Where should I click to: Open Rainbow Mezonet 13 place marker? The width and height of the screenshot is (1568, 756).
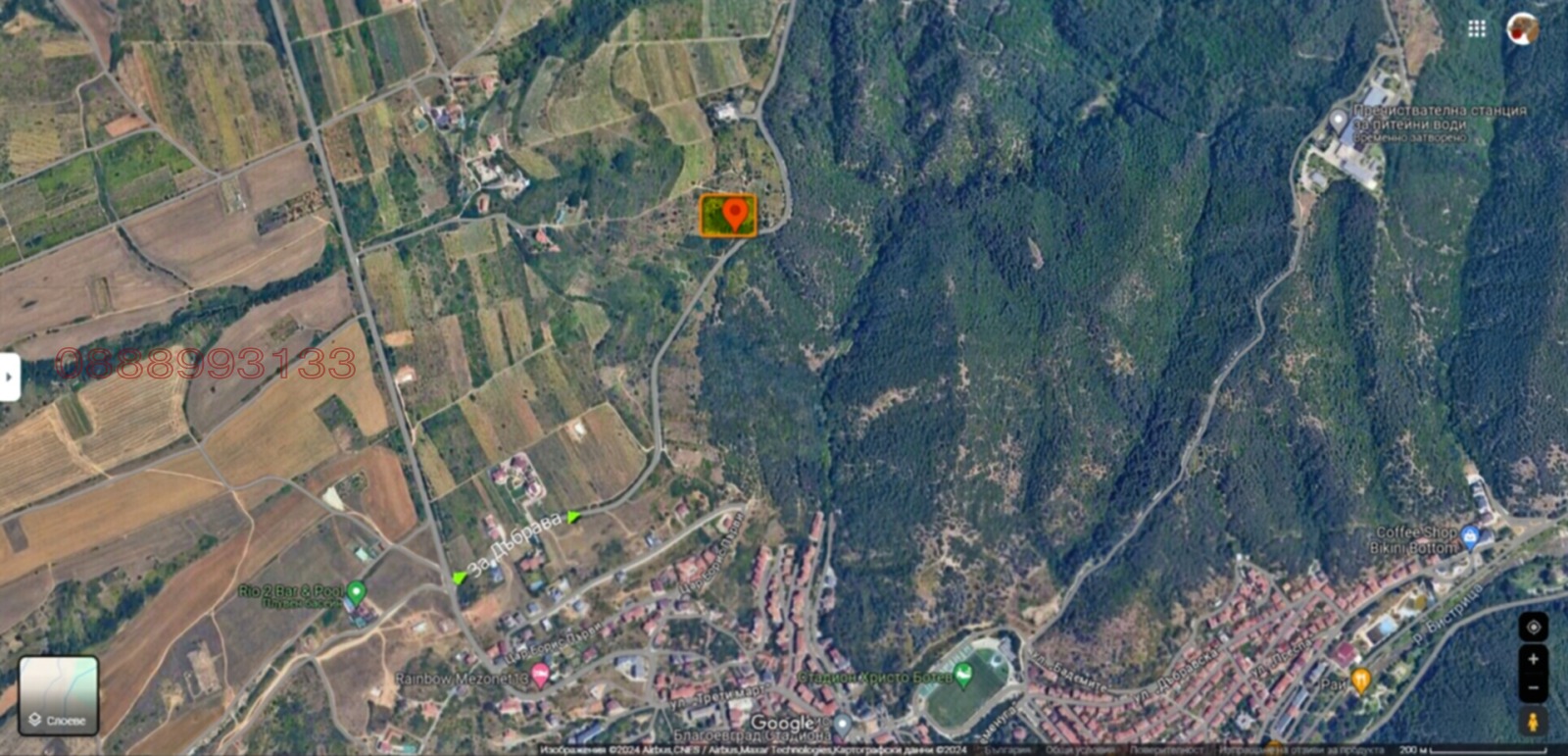pos(540,675)
